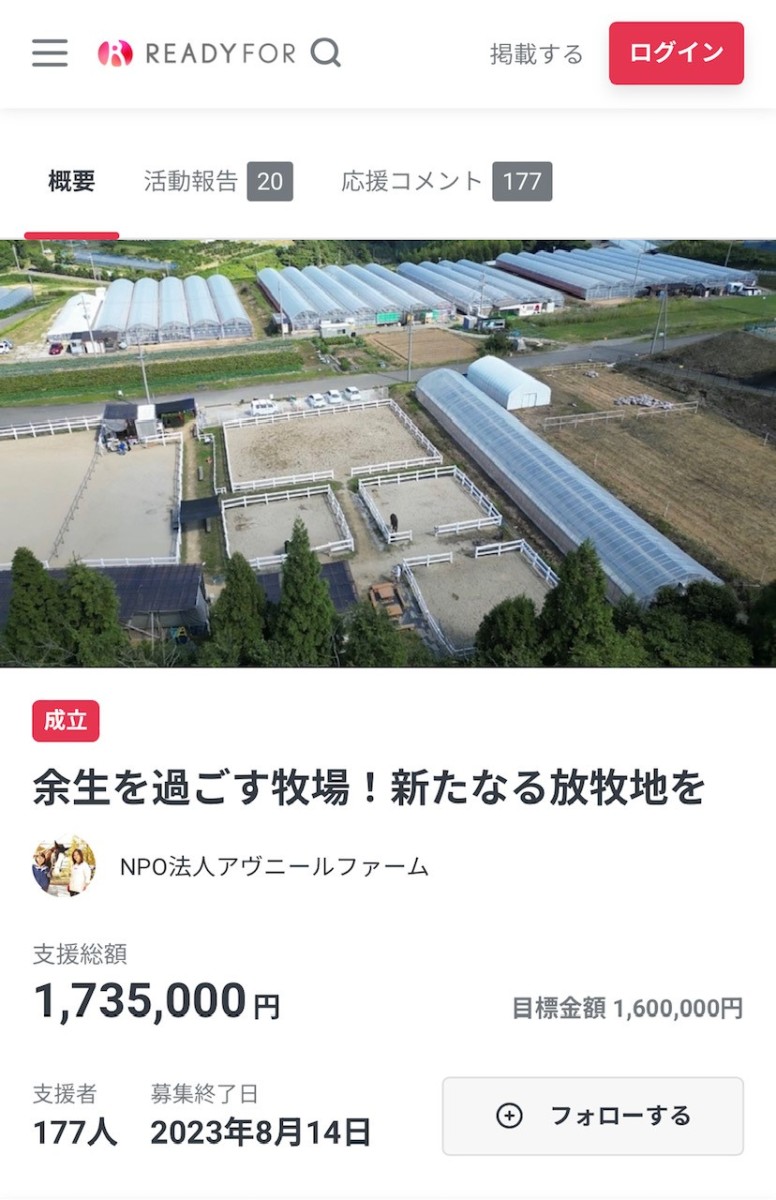Viewport: 776px width, 1200px height.
Task: Tap the 掲載する link
Action: pos(536,54)
